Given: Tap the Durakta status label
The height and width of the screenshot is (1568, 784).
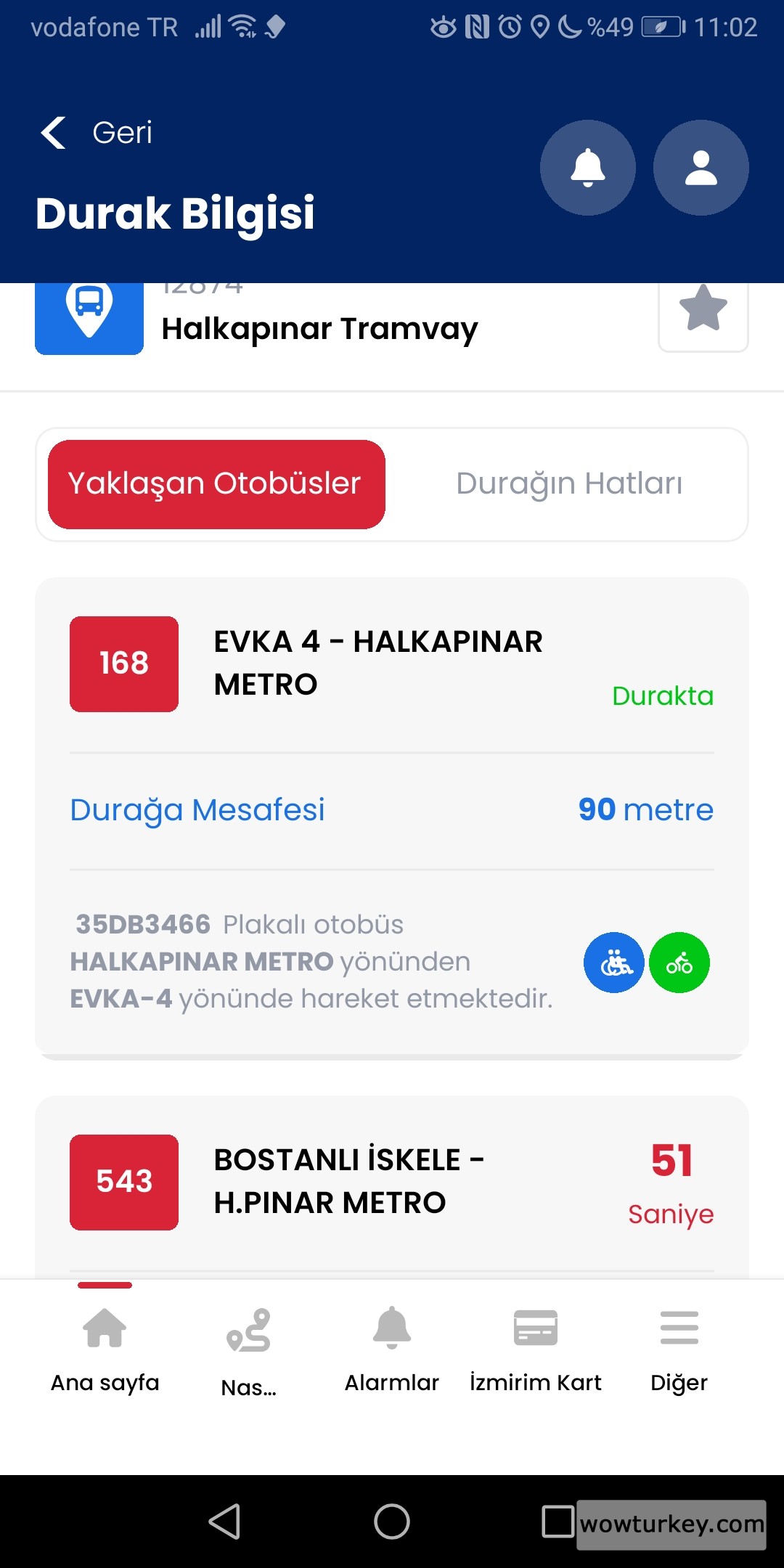Looking at the screenshot, I should point(662,696).
